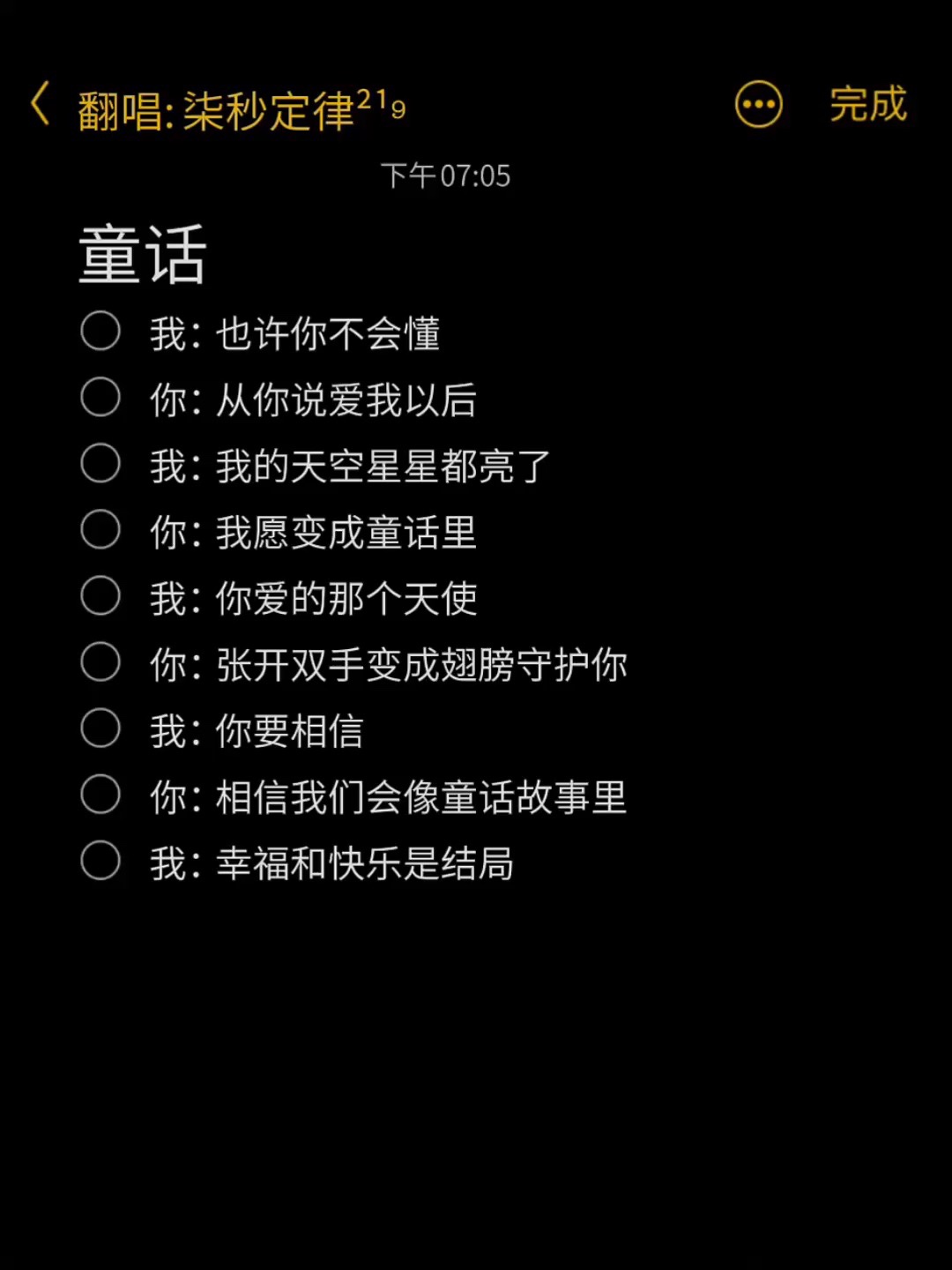
Task: Tap 完成 to finish editing
Action: tap(868, 105)
